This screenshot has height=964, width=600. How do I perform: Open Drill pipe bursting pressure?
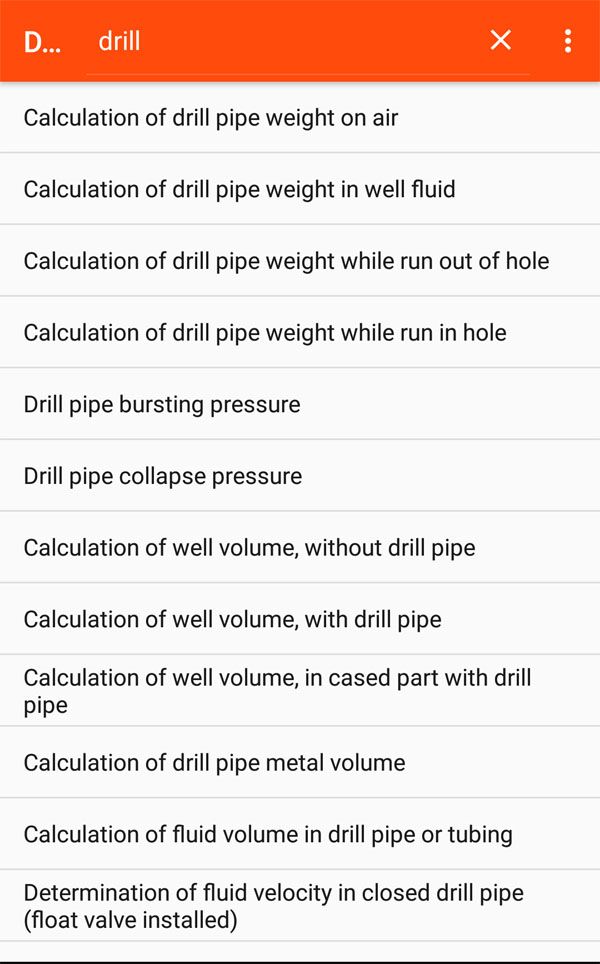(x=300, y=404)
